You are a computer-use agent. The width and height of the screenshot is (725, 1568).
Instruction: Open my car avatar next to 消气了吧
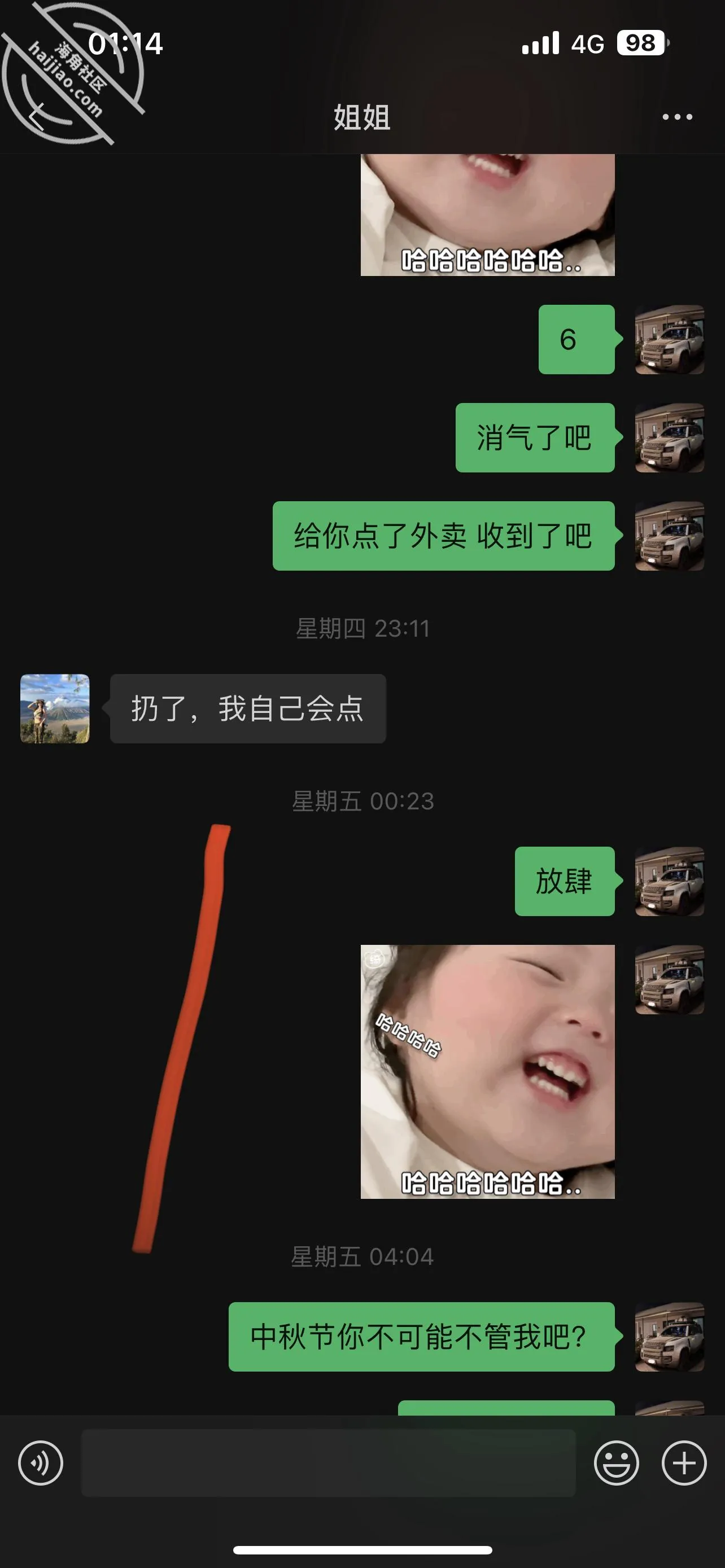(670, 437)
